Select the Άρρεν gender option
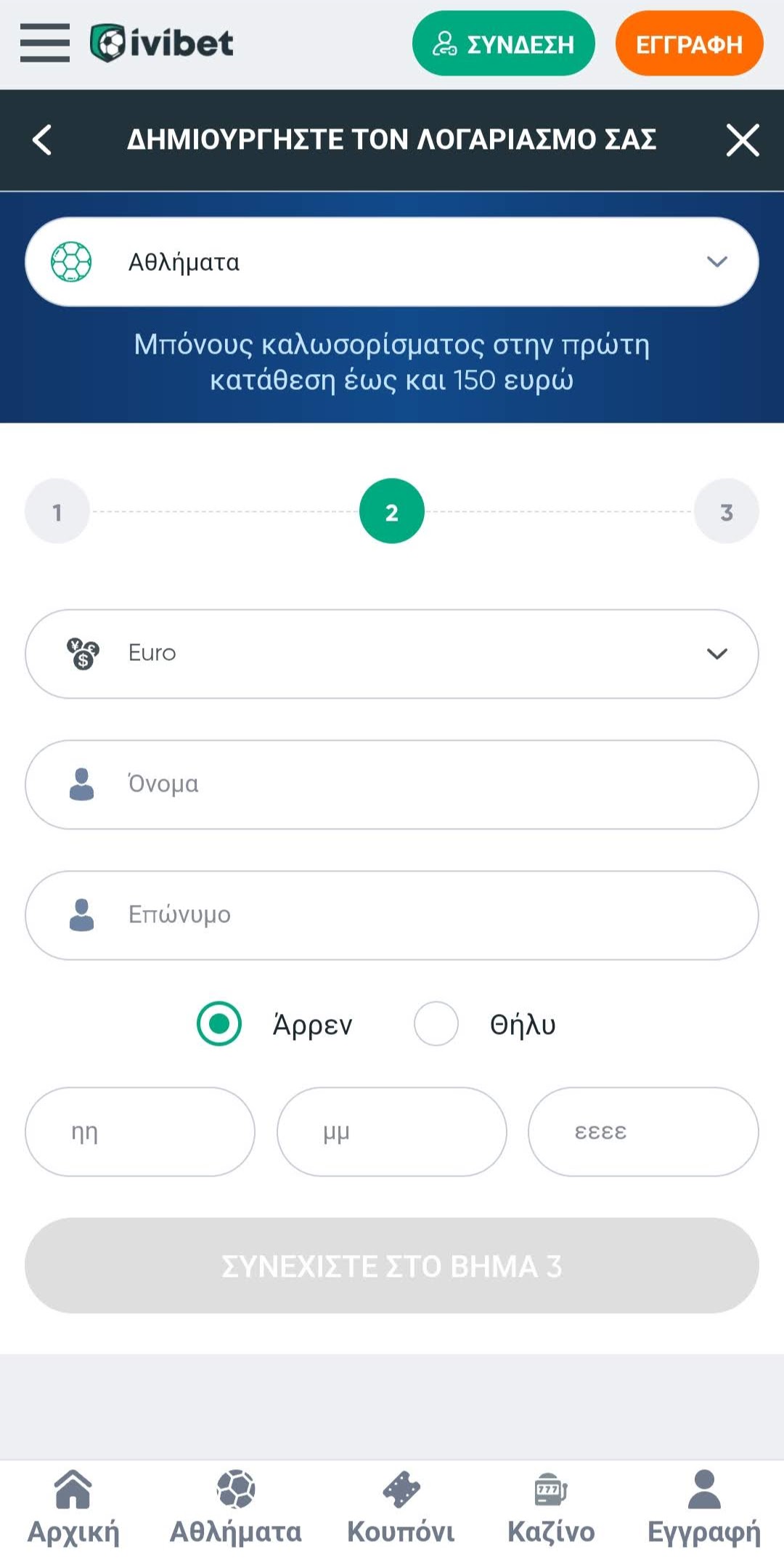Viewport: 784px width, 1560px height. click(219, 1024)
